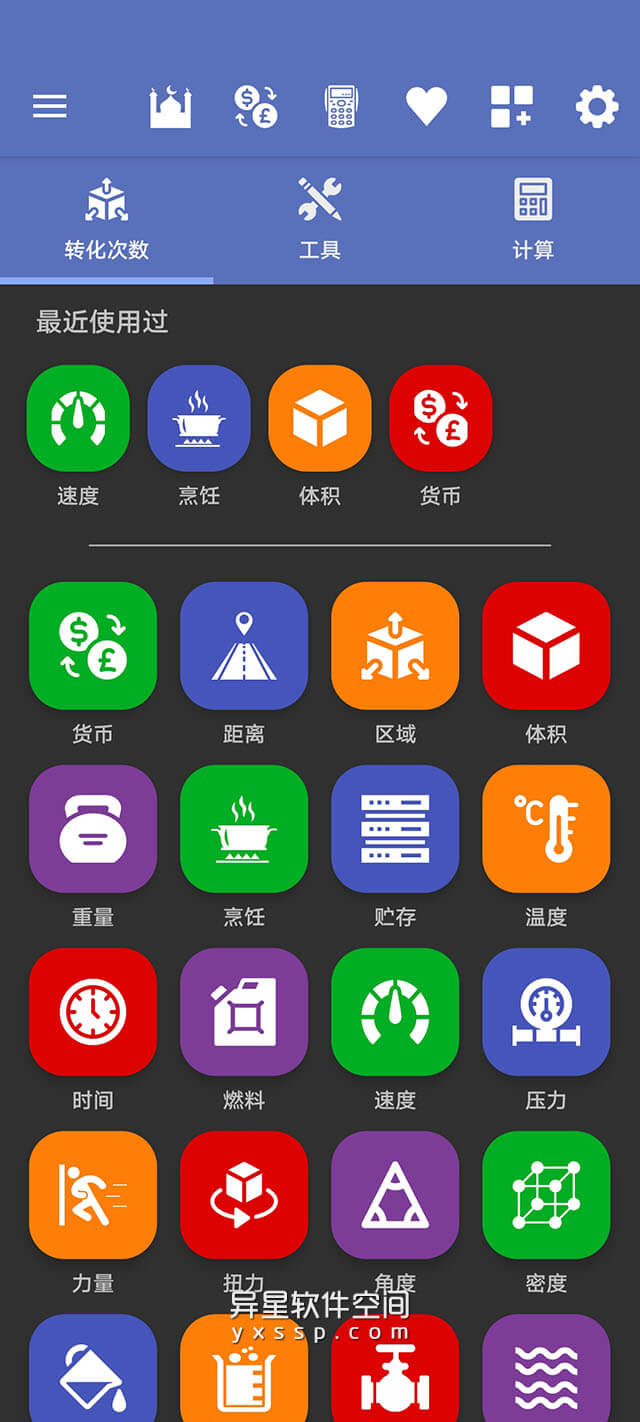View favorites via the heart icon
Screen dimensions: 640x1422
[426, 106]
